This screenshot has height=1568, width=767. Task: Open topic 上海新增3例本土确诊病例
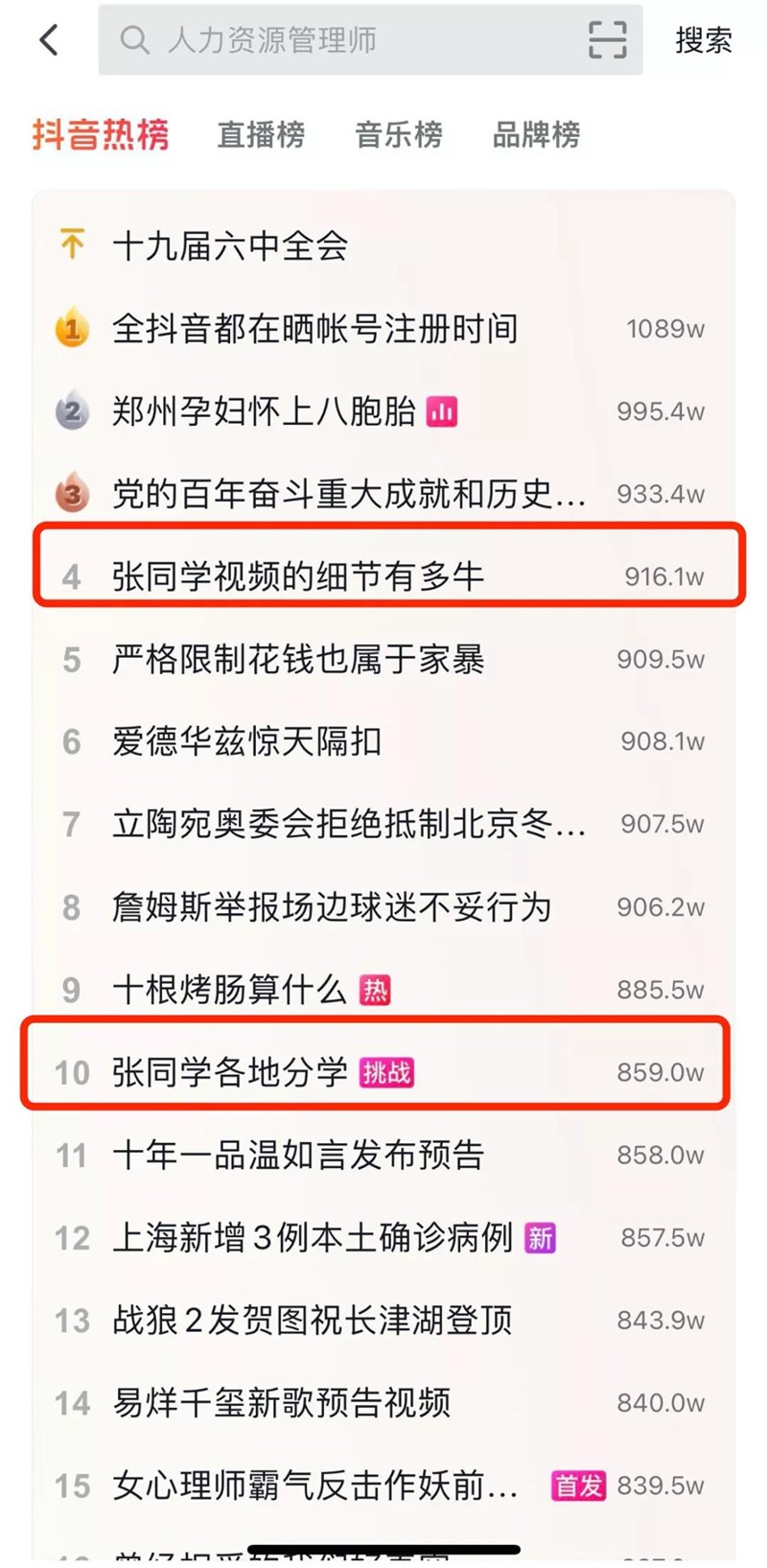tap(313, 1238)
